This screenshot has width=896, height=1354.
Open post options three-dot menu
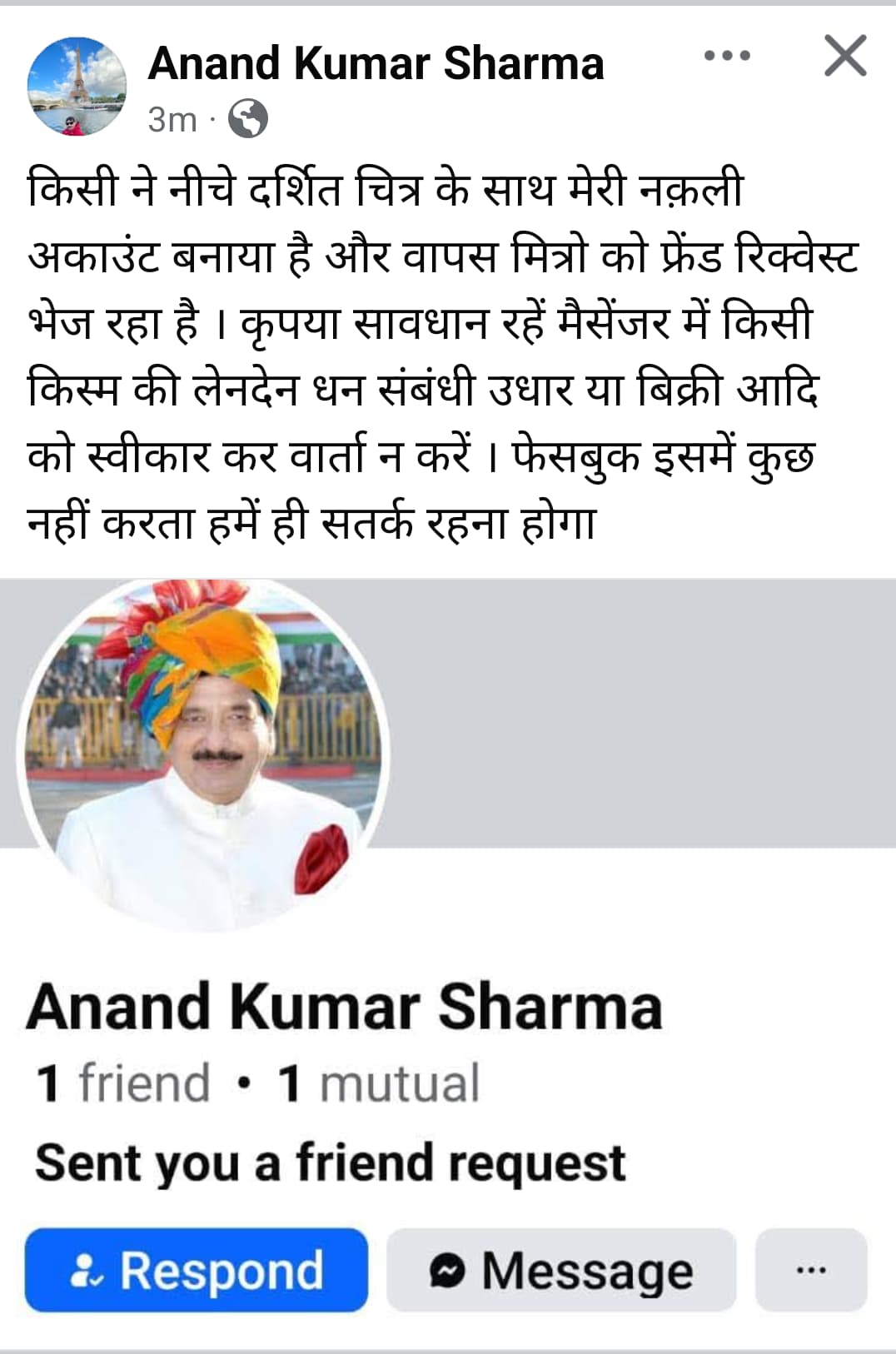click(x=727, y=57)
